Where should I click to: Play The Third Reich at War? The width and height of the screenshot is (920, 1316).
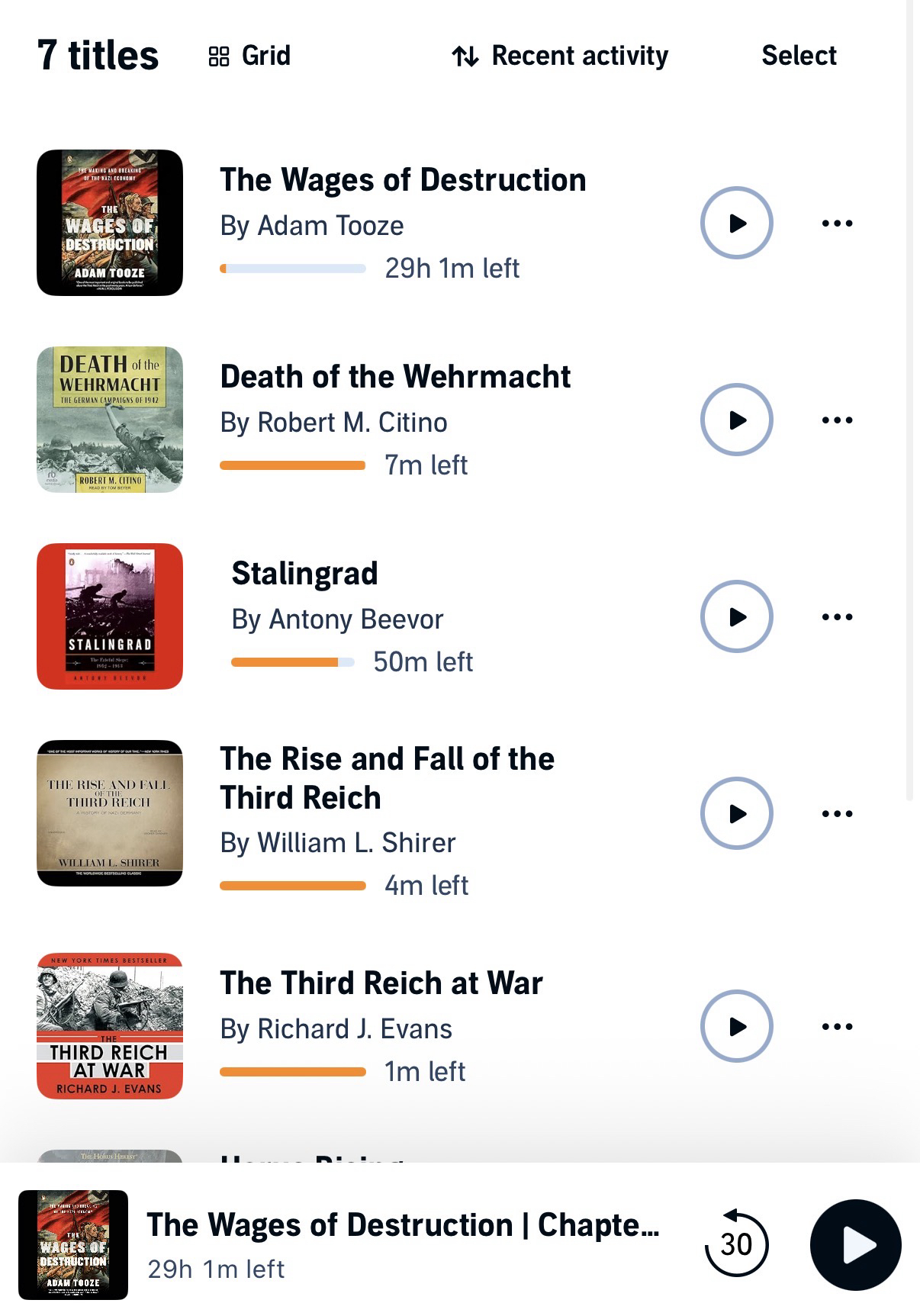click(736, 1026)
